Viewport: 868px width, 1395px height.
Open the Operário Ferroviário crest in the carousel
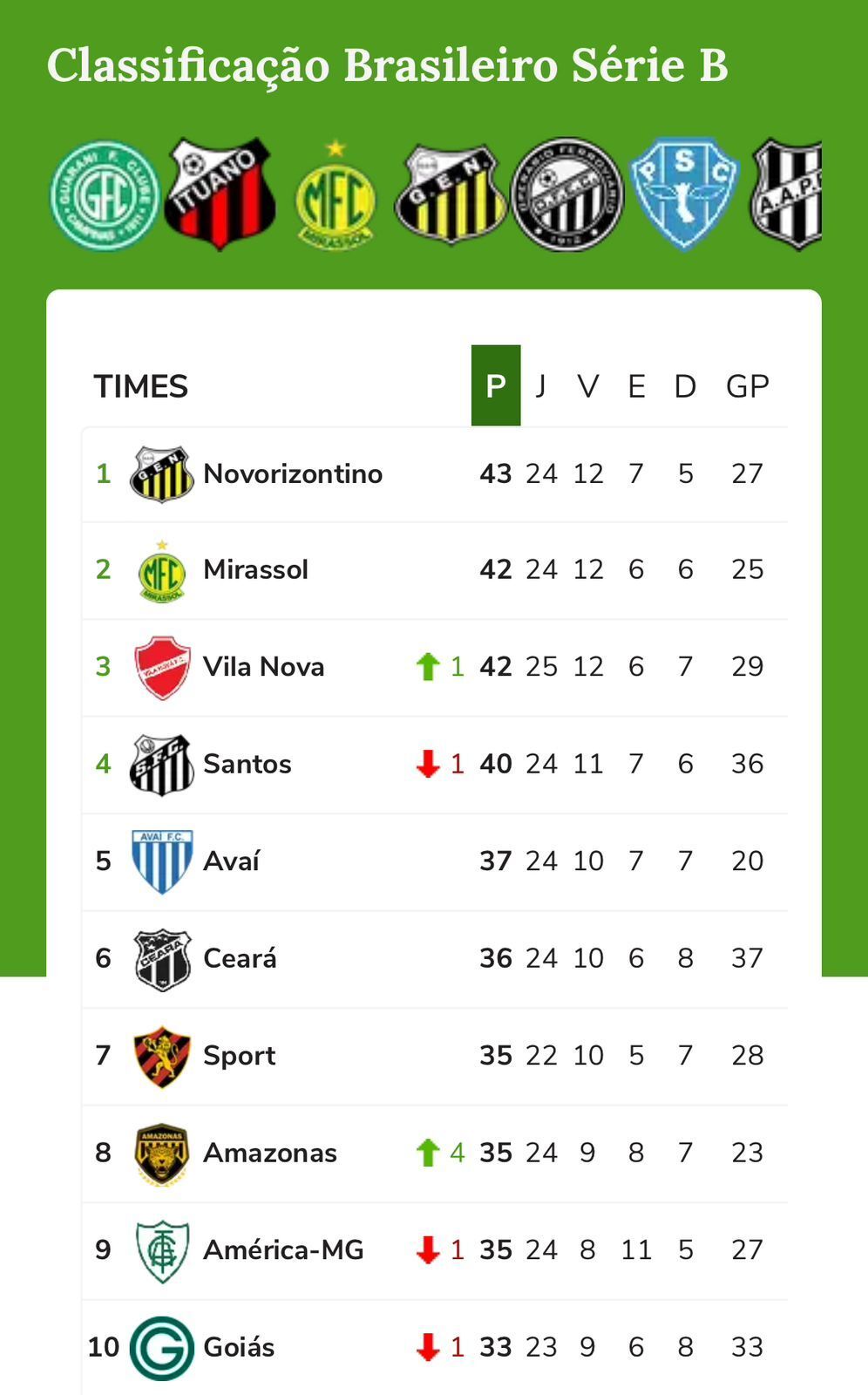pyautogui.click(x=566, y=195)
